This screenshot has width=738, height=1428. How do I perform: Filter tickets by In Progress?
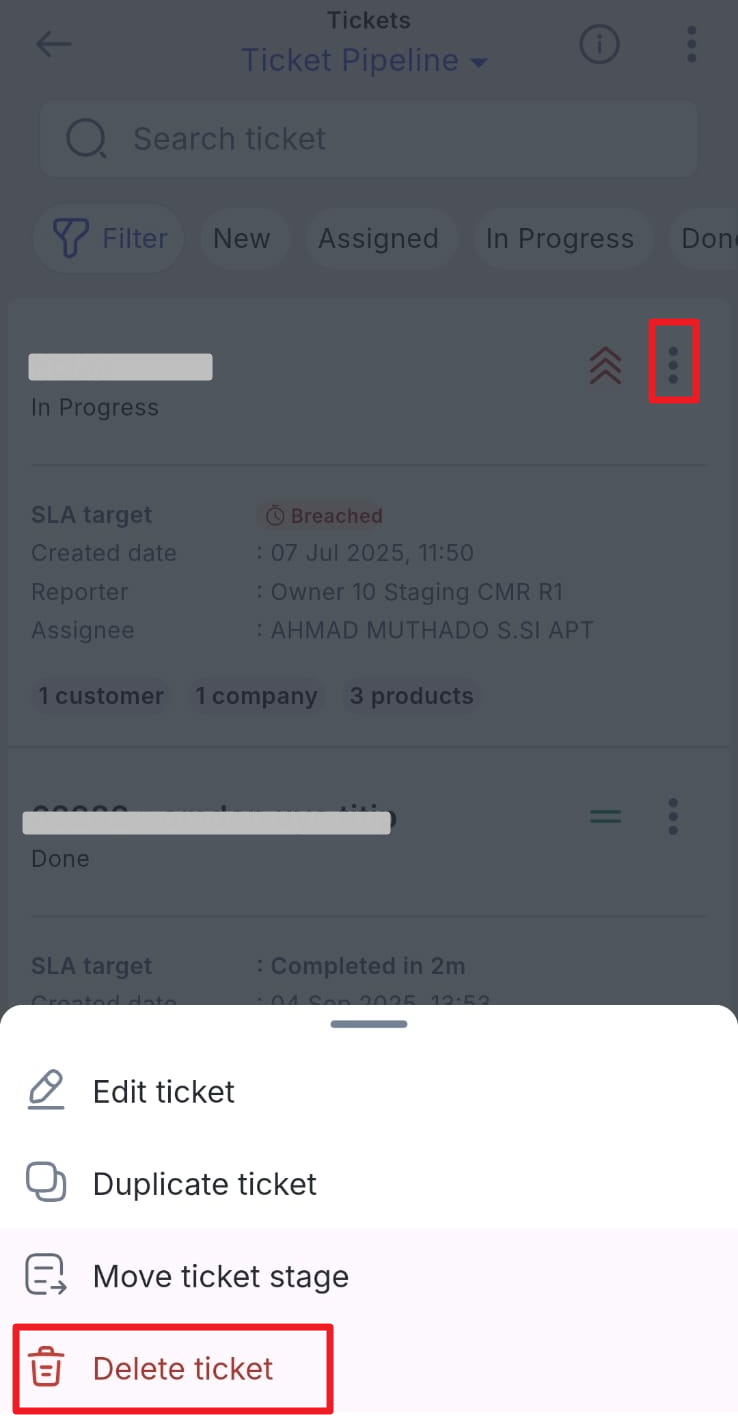[x=559, y=238]
